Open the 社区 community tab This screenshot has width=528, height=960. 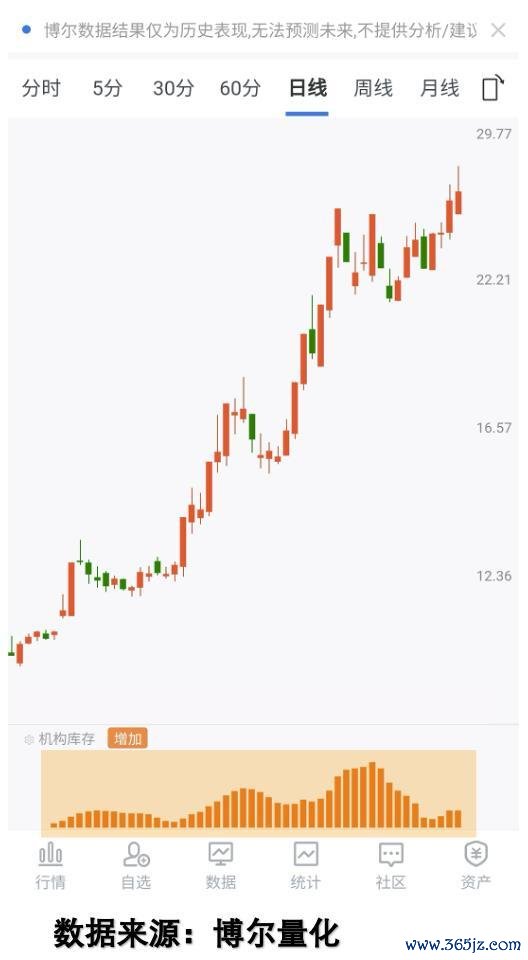coord(390,866)
